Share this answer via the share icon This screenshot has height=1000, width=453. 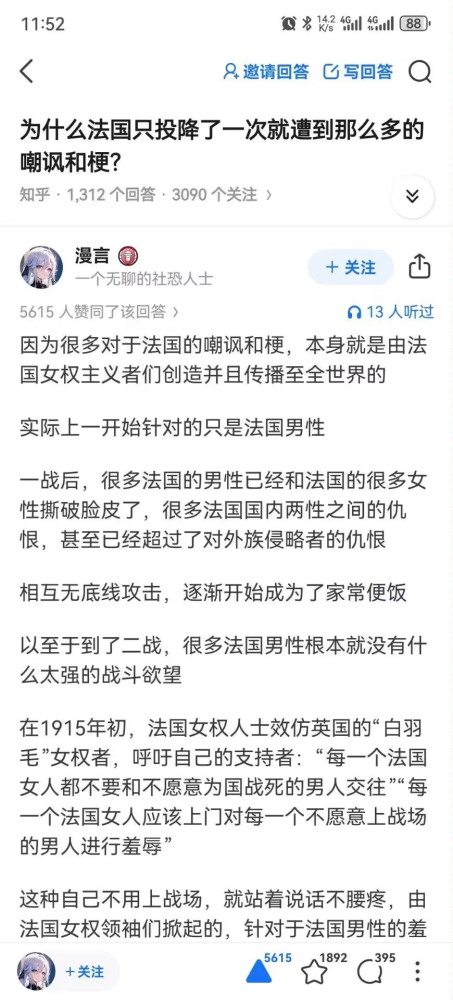(419, 267)
